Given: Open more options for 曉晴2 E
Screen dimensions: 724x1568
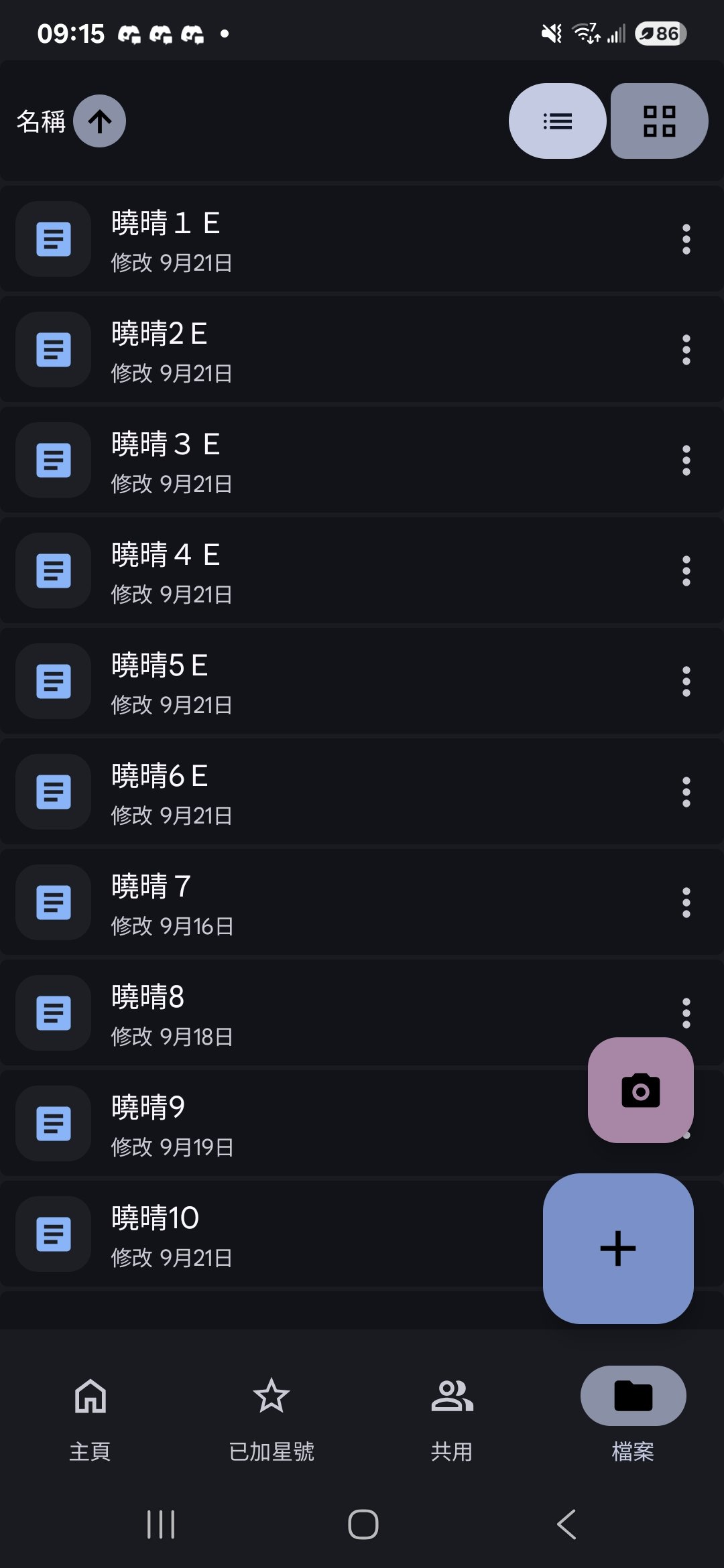Looking at the screenshot, I should click(686, 350).
